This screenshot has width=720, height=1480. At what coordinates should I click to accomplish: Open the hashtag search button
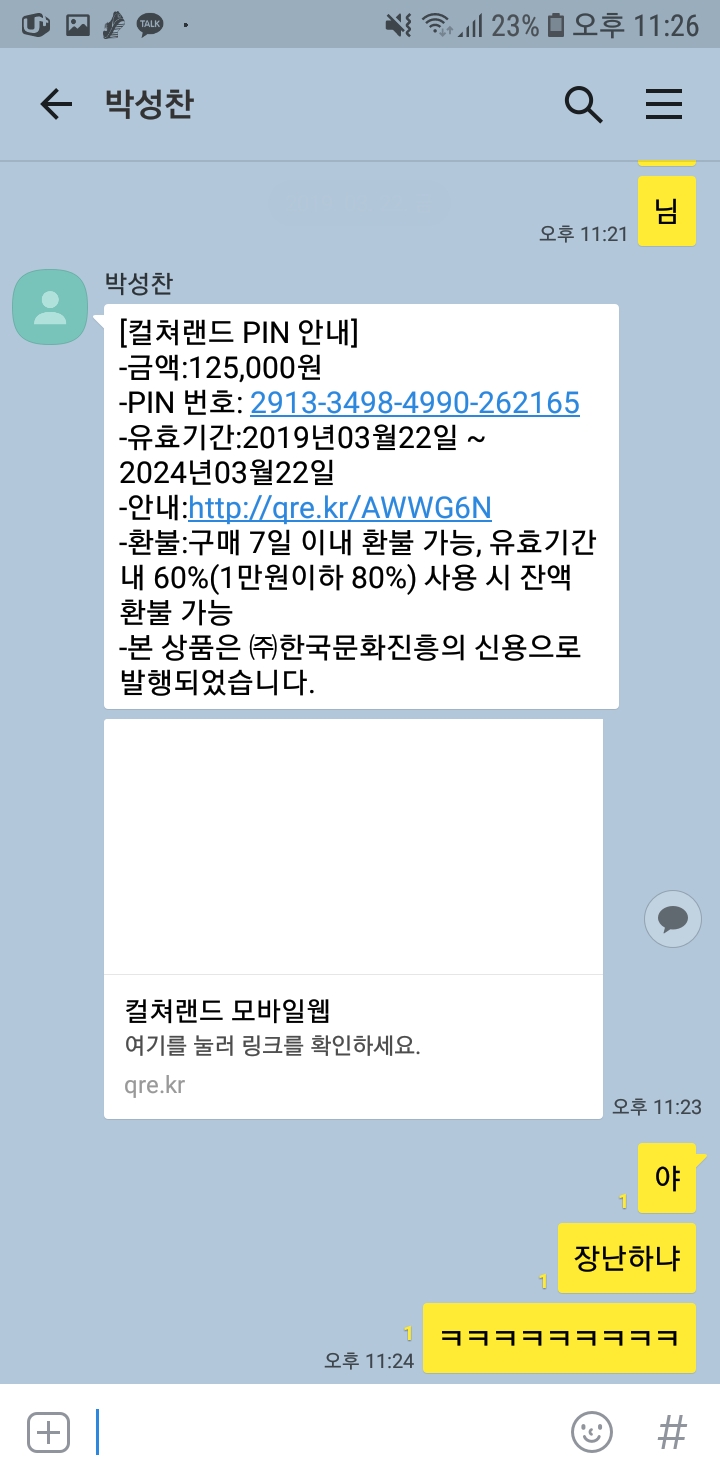pyautogui.click(x=672, y=1432)
